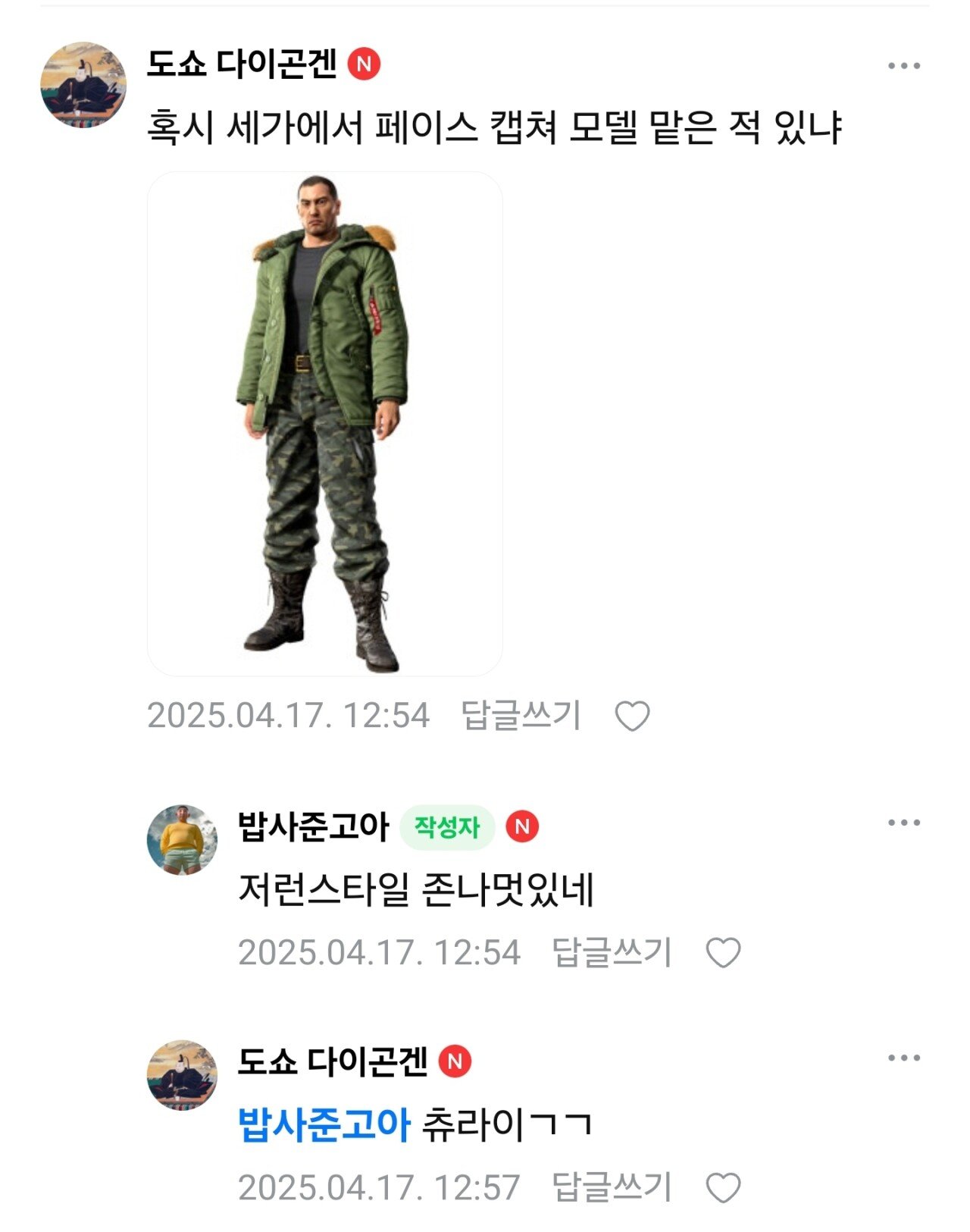Like the comment with the character image
Image resolution: width=970 pixels, height=1232 pixels.
tap(632, 716)
